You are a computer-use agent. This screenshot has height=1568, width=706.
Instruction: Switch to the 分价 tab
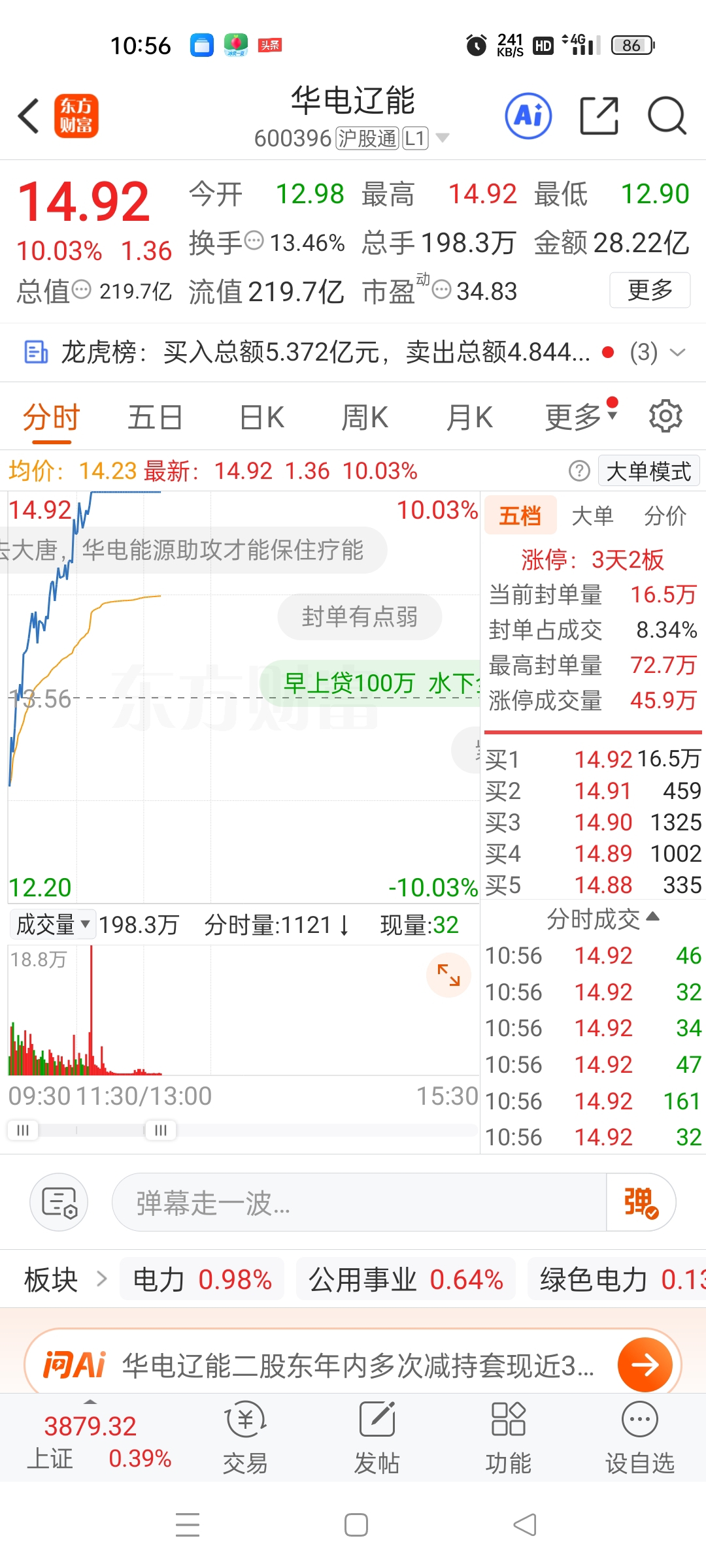coord(665,516)
